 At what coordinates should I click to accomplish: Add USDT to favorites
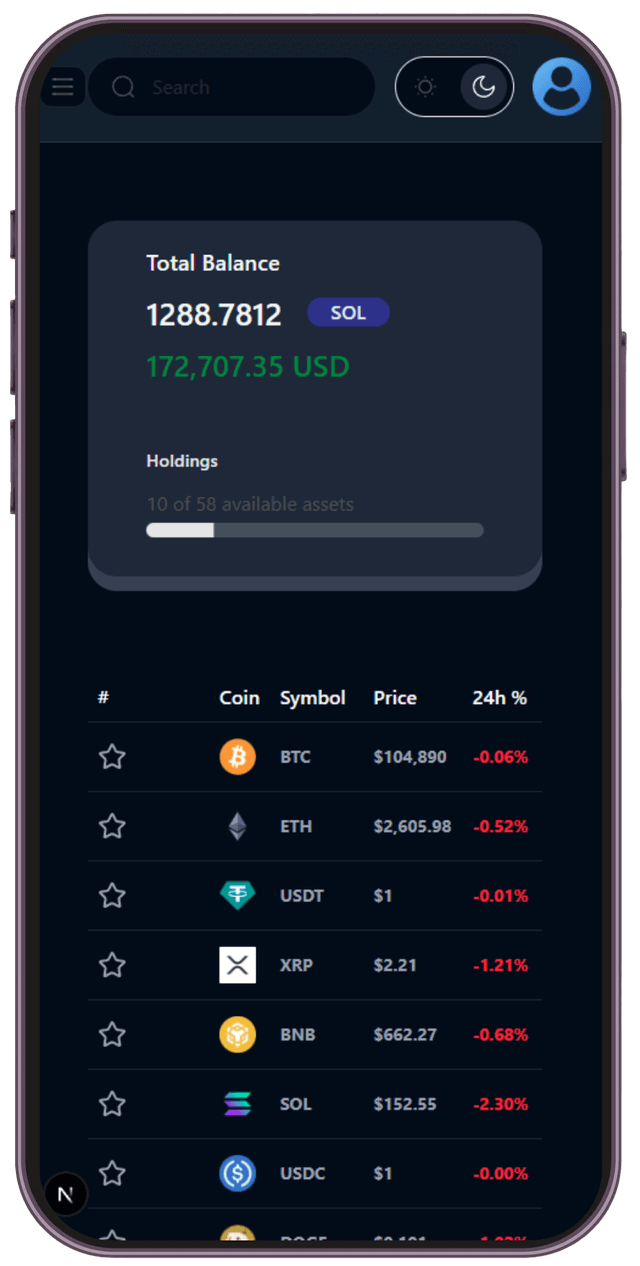pyautogui.click(x=112, y=895)
